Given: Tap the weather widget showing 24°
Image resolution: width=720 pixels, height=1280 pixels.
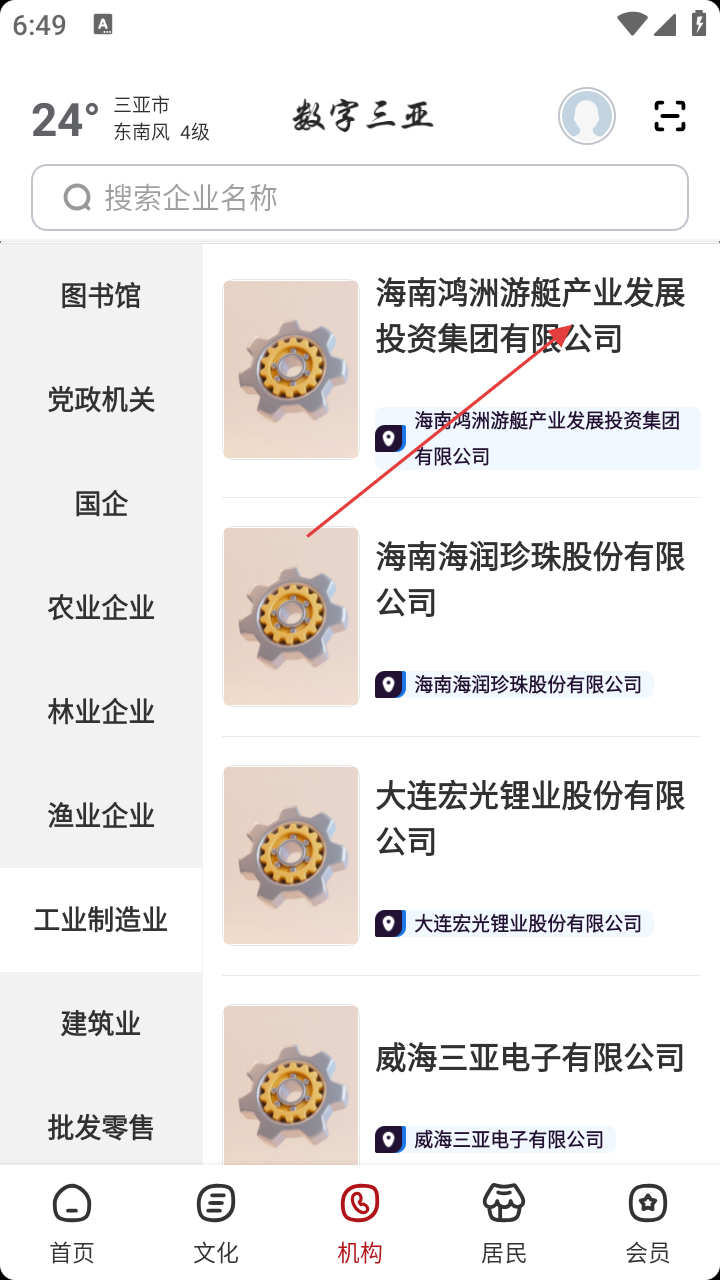Looking at the screenshot, I should (120, 119).
